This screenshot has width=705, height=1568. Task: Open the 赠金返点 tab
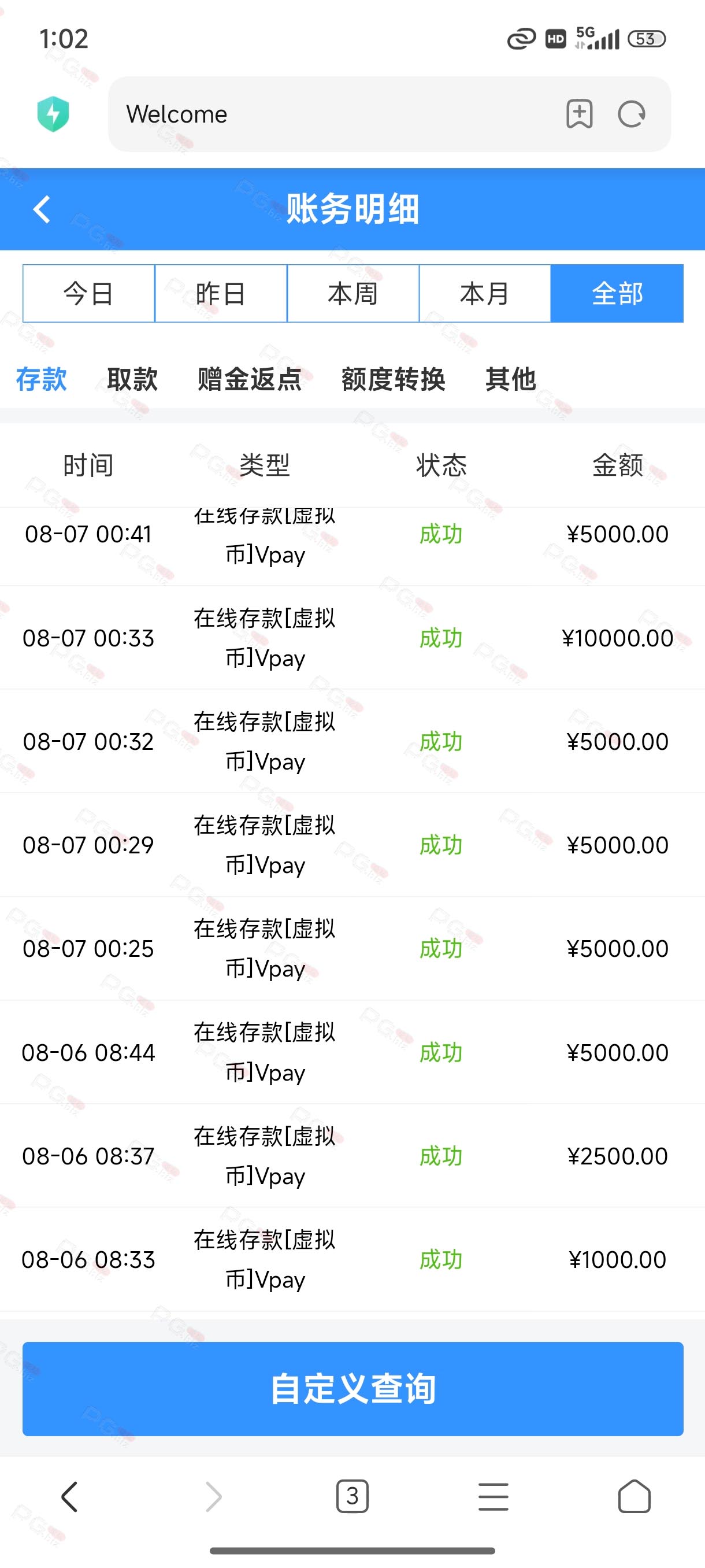[250, 379]
